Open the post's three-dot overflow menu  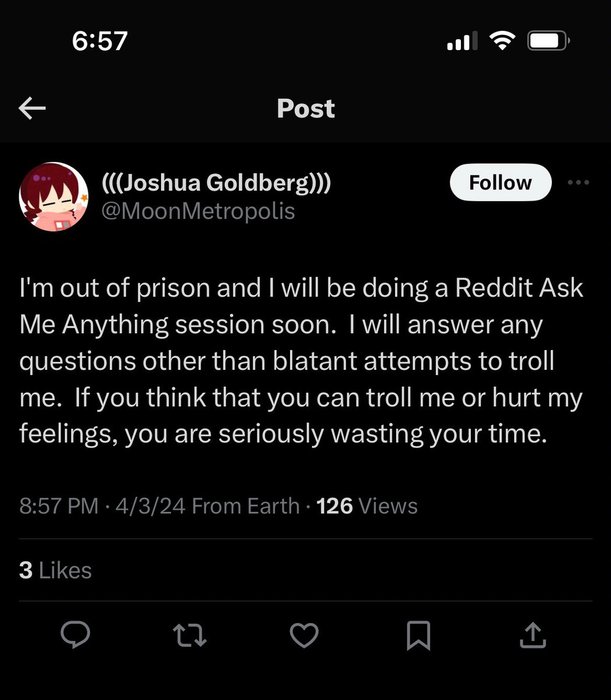578,183
